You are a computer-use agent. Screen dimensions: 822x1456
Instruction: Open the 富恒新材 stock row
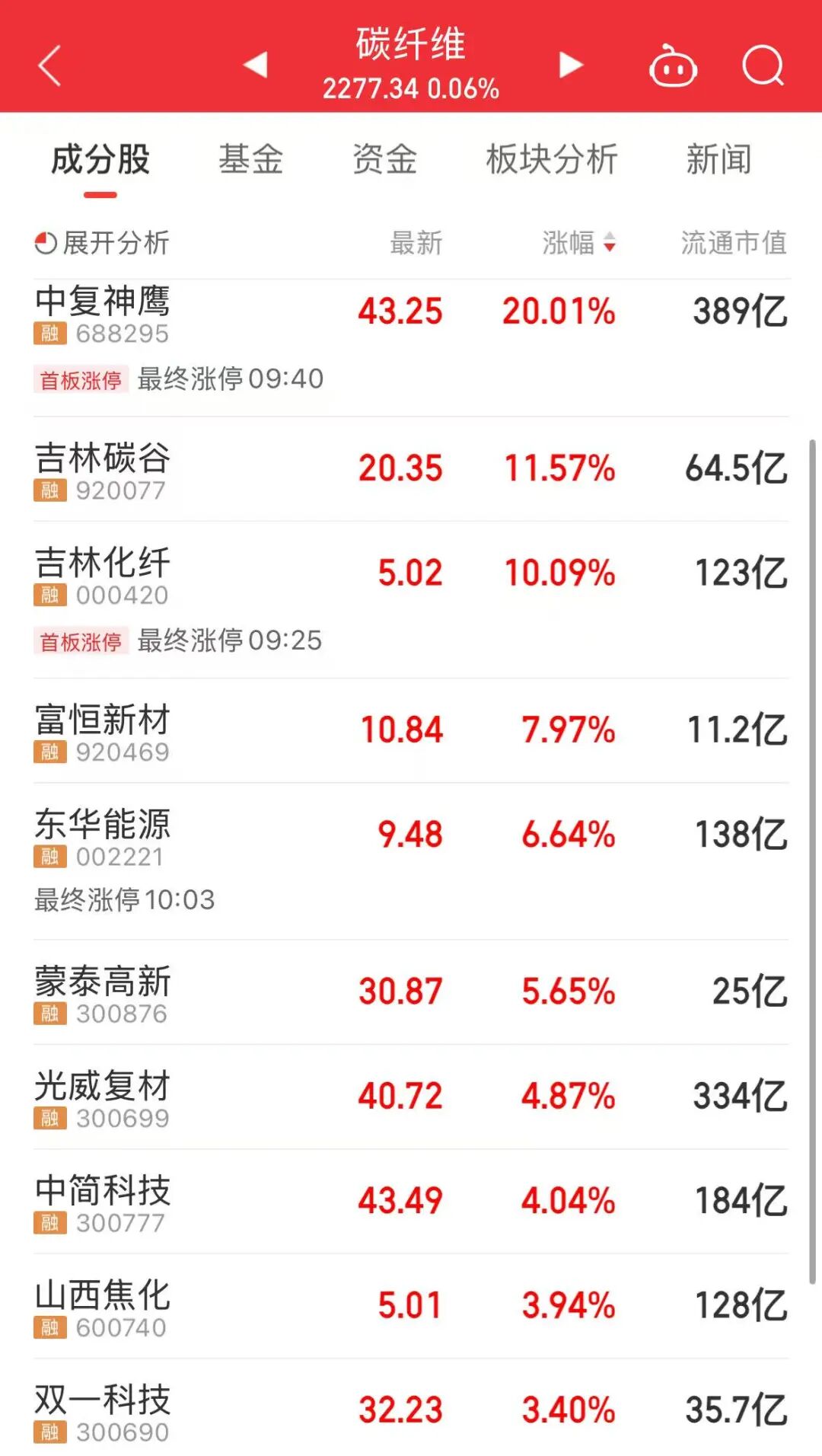point(411,730)
